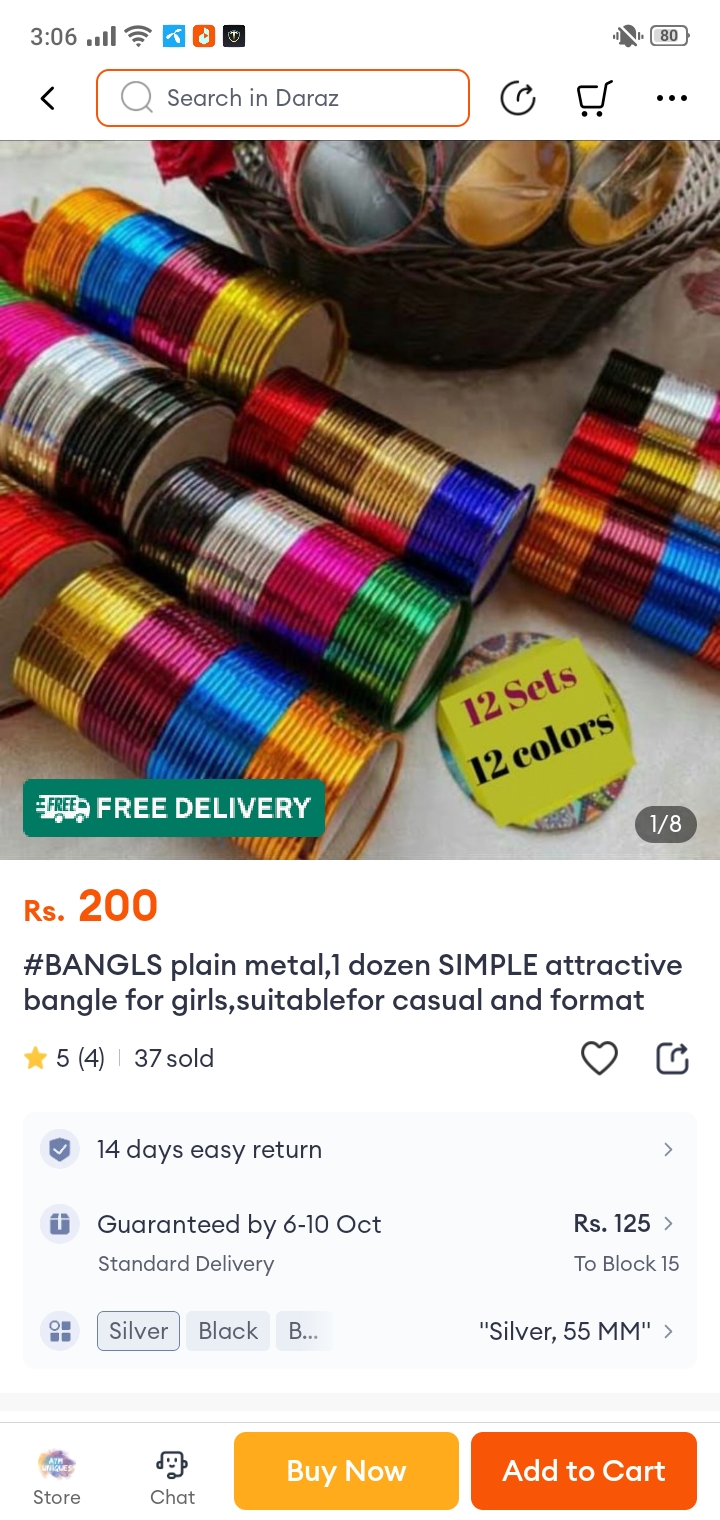Screen dimensions: 720x1520
Task: Select the Black color chip
Action: [228, 1331]
